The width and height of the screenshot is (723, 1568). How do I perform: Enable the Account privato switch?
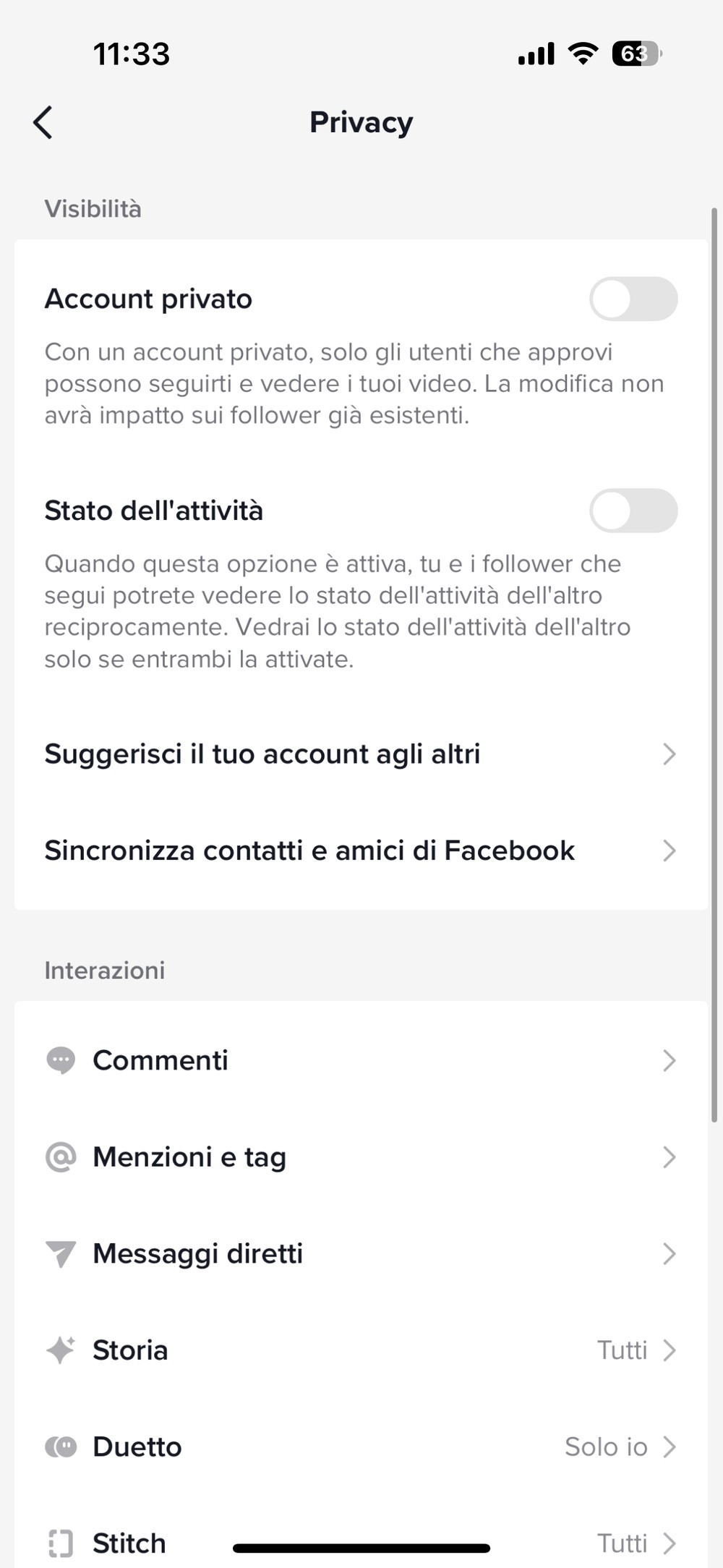pos(633,299)
